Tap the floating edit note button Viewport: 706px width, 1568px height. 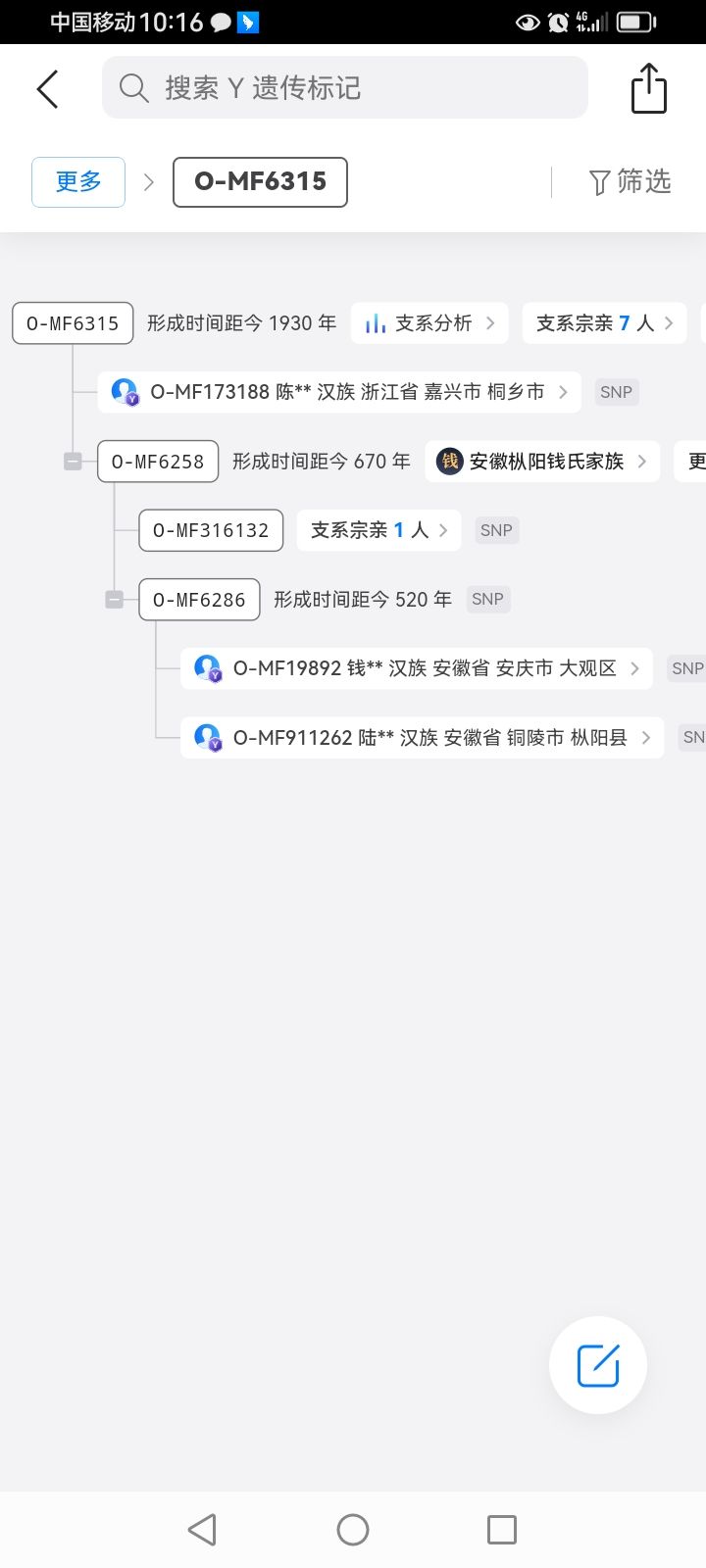point(598,1365)
